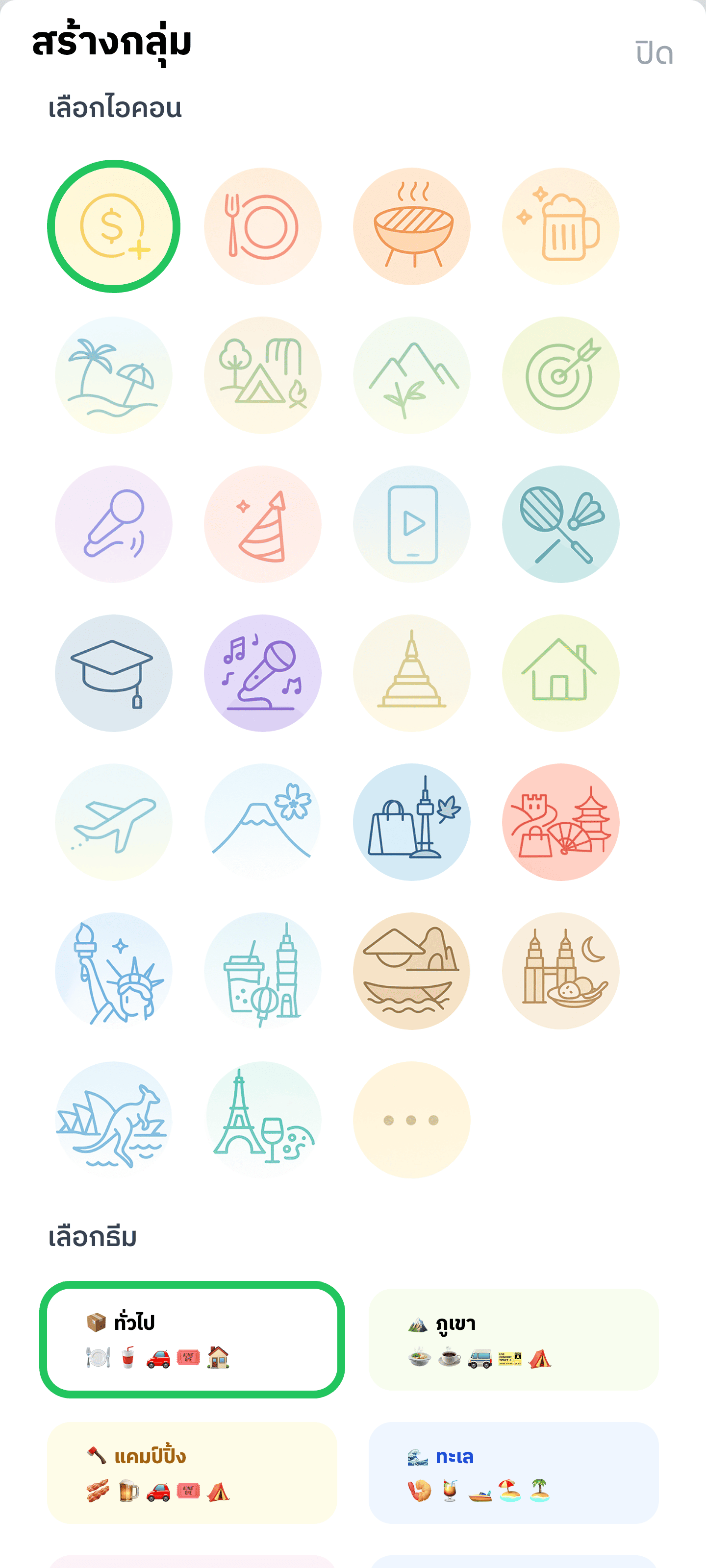Pick the camping tent icon
The image size is (706, 1568).
[x=262, y=375]
